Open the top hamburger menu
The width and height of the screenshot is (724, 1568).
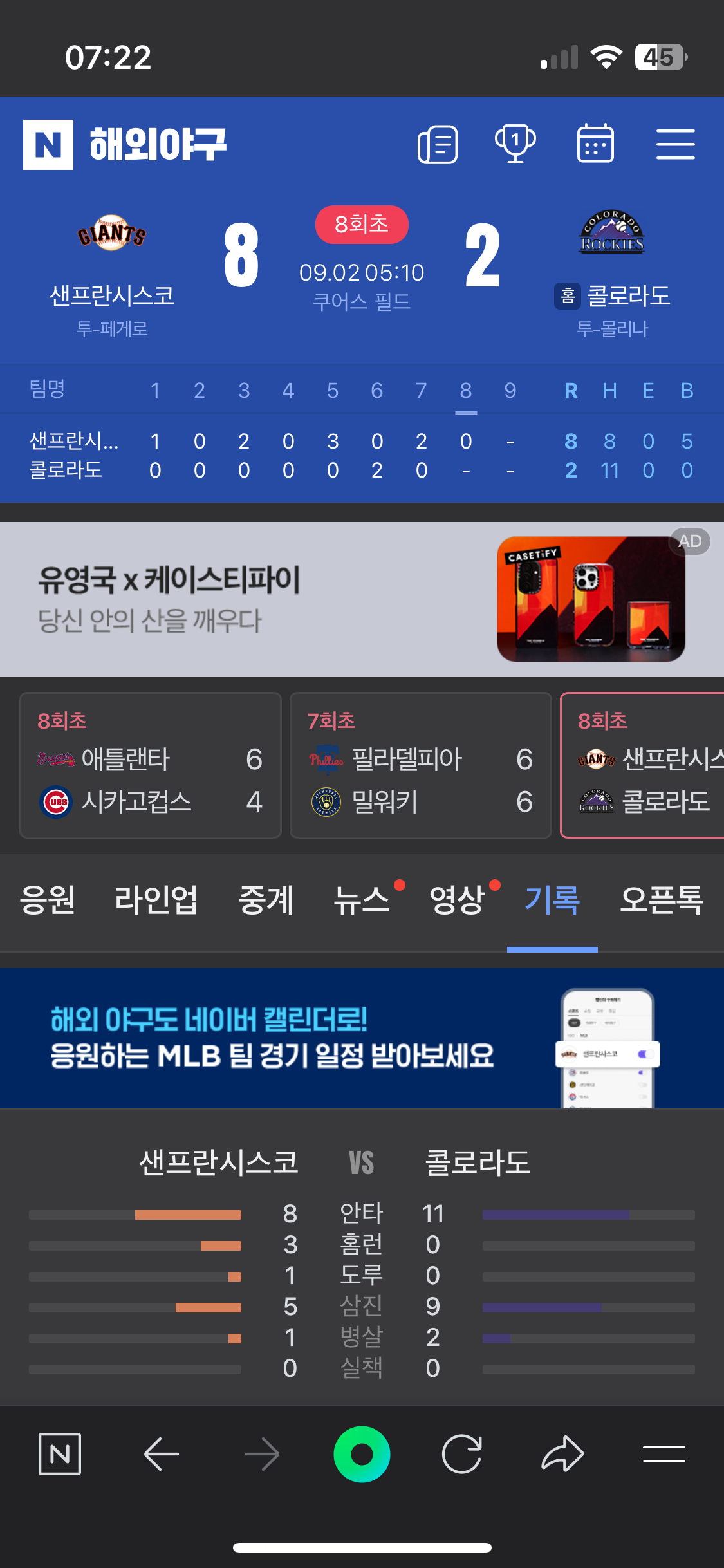point(676,144)
